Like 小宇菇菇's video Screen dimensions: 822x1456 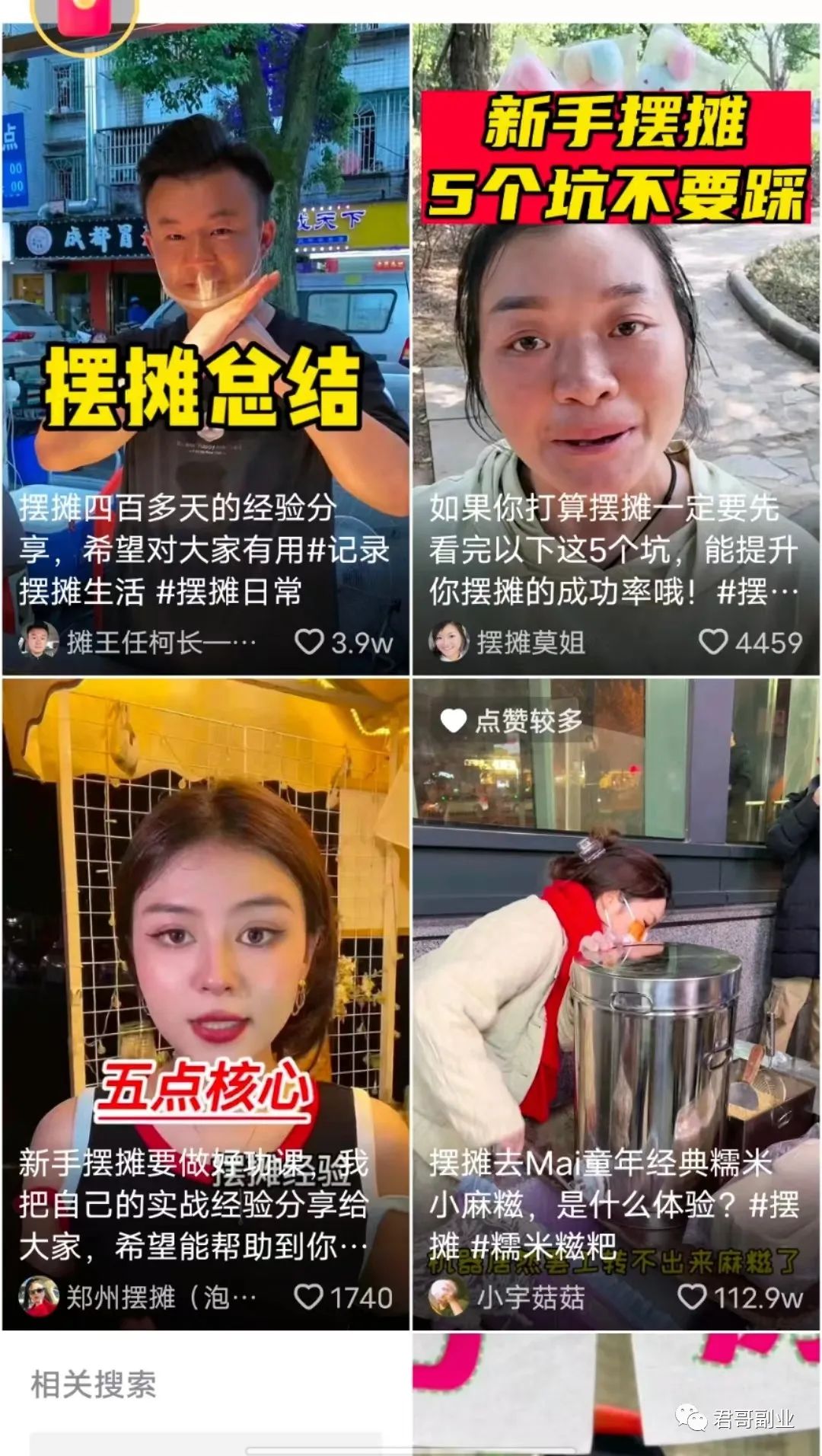(692, 1297)
